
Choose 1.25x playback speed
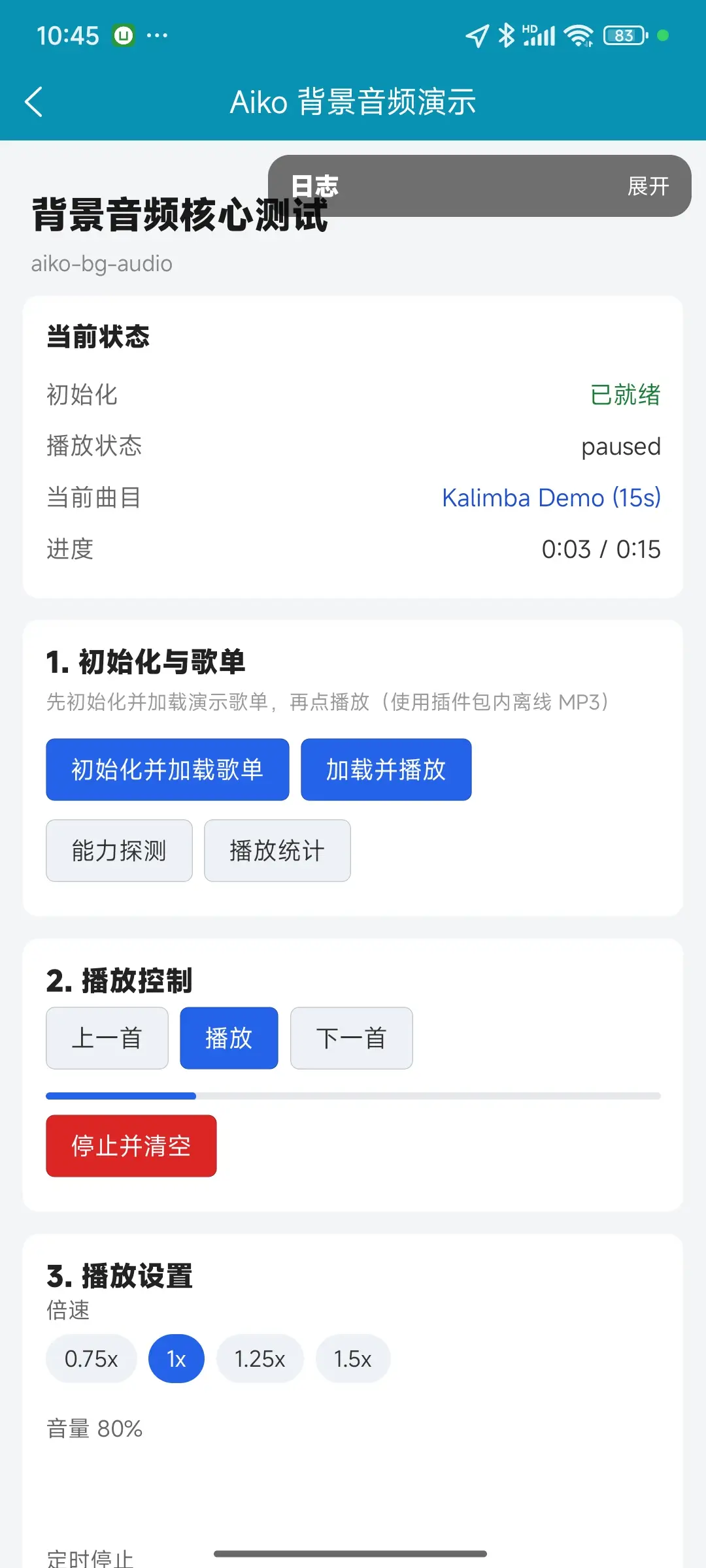point(260,1359)
